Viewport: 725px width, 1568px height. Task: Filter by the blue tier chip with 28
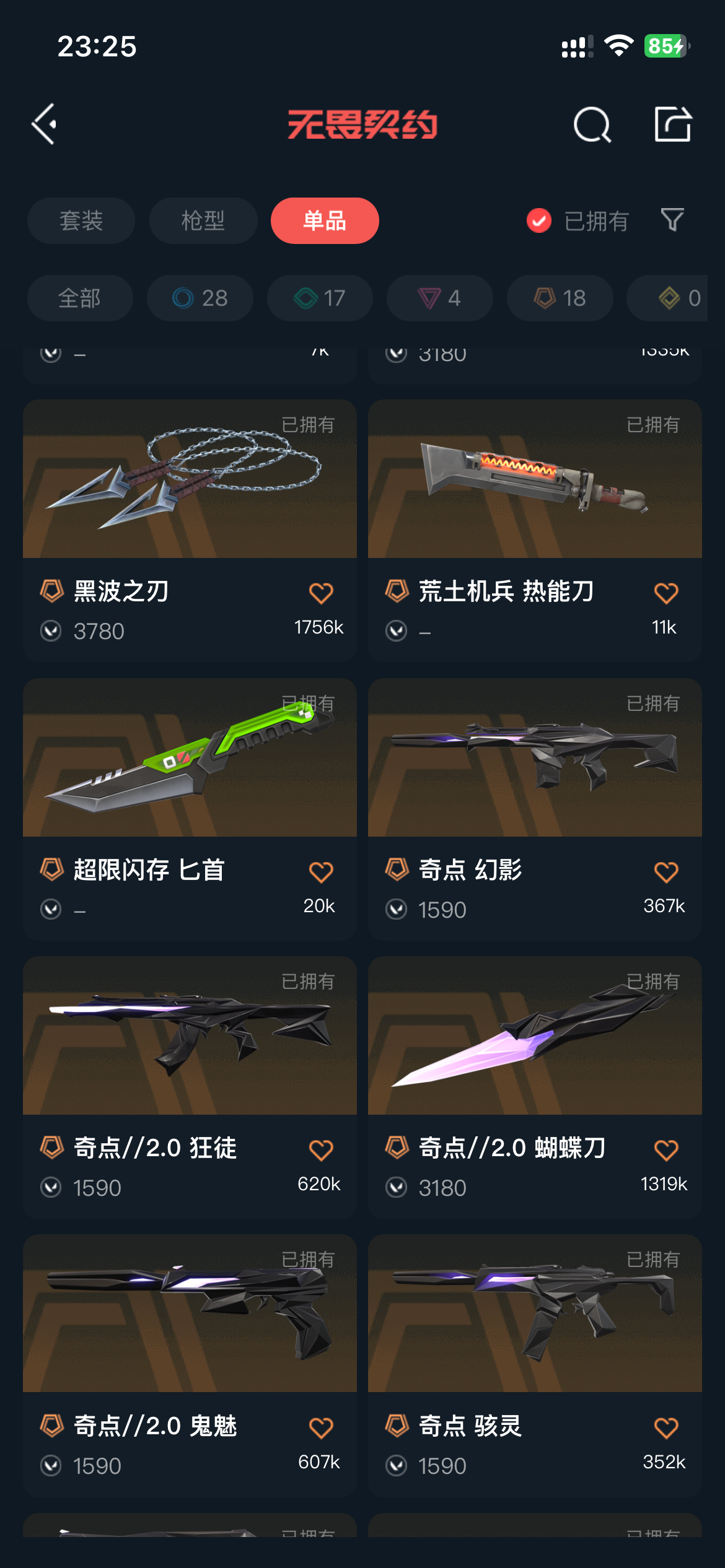(200, 298)
